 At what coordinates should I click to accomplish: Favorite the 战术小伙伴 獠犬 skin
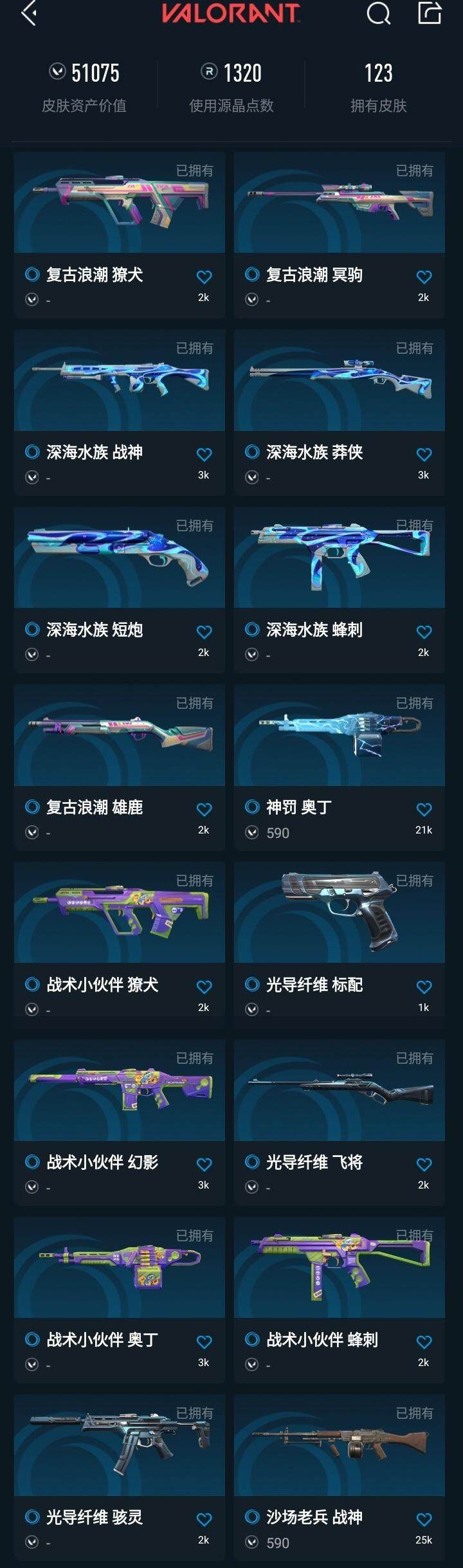coord(204,987)
